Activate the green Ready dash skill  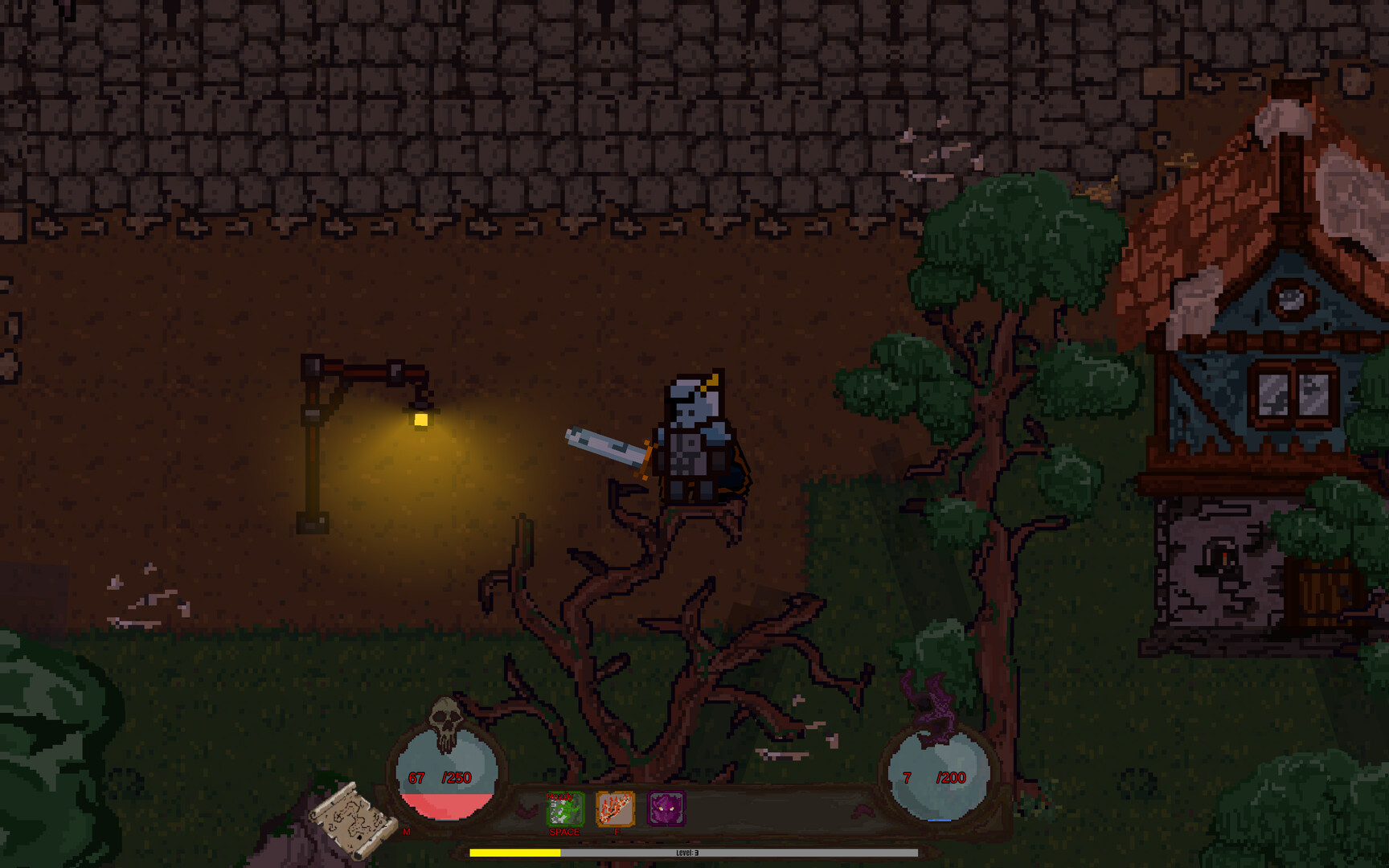564,809
